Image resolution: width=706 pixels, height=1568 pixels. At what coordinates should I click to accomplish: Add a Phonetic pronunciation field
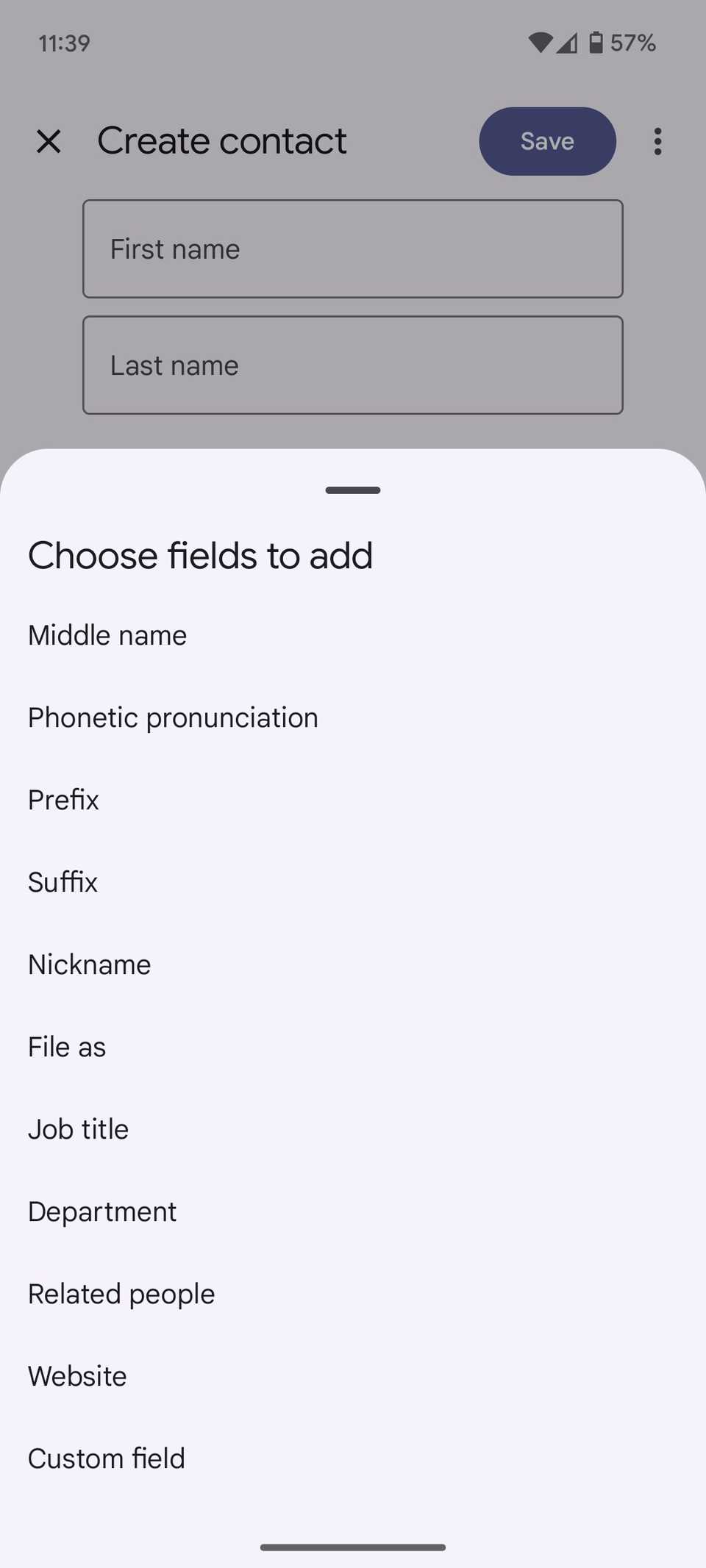173,717
